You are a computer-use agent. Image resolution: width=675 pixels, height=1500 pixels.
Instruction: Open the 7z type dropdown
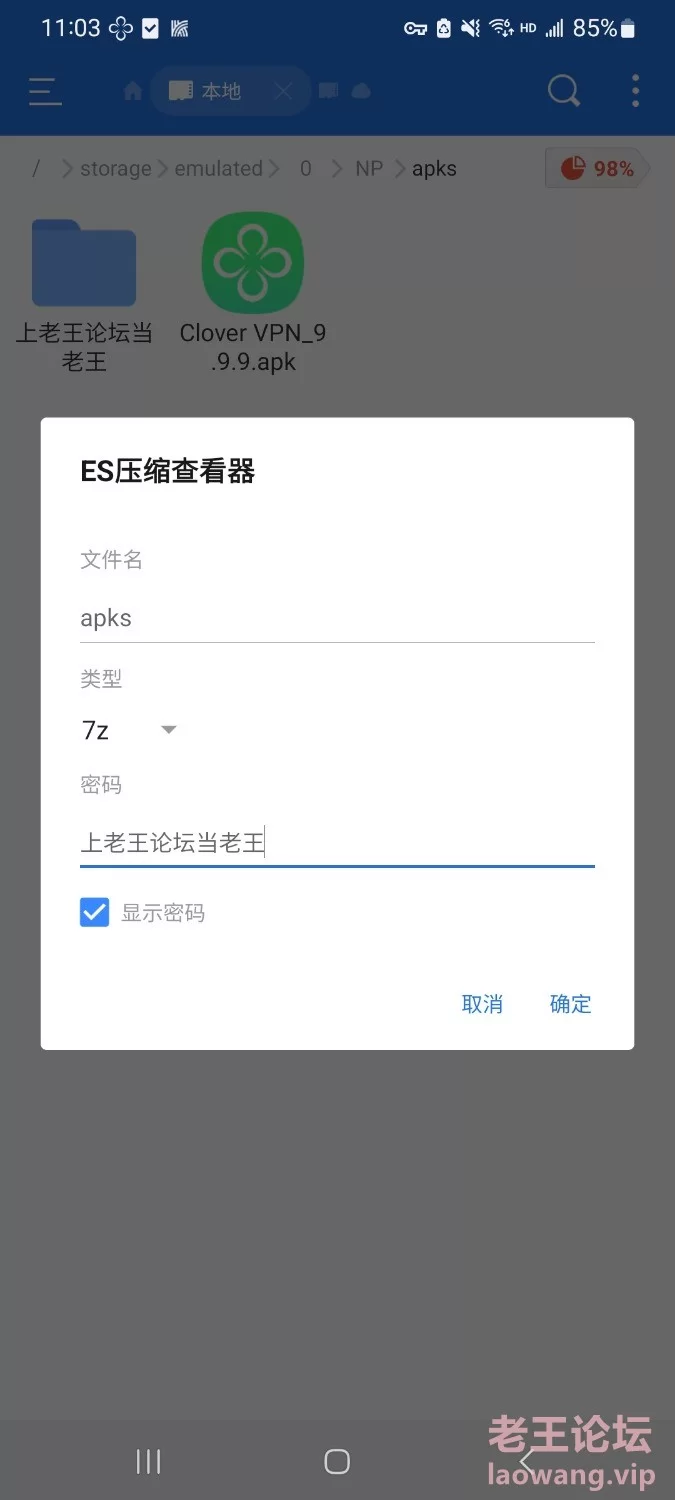pos(129,730)
